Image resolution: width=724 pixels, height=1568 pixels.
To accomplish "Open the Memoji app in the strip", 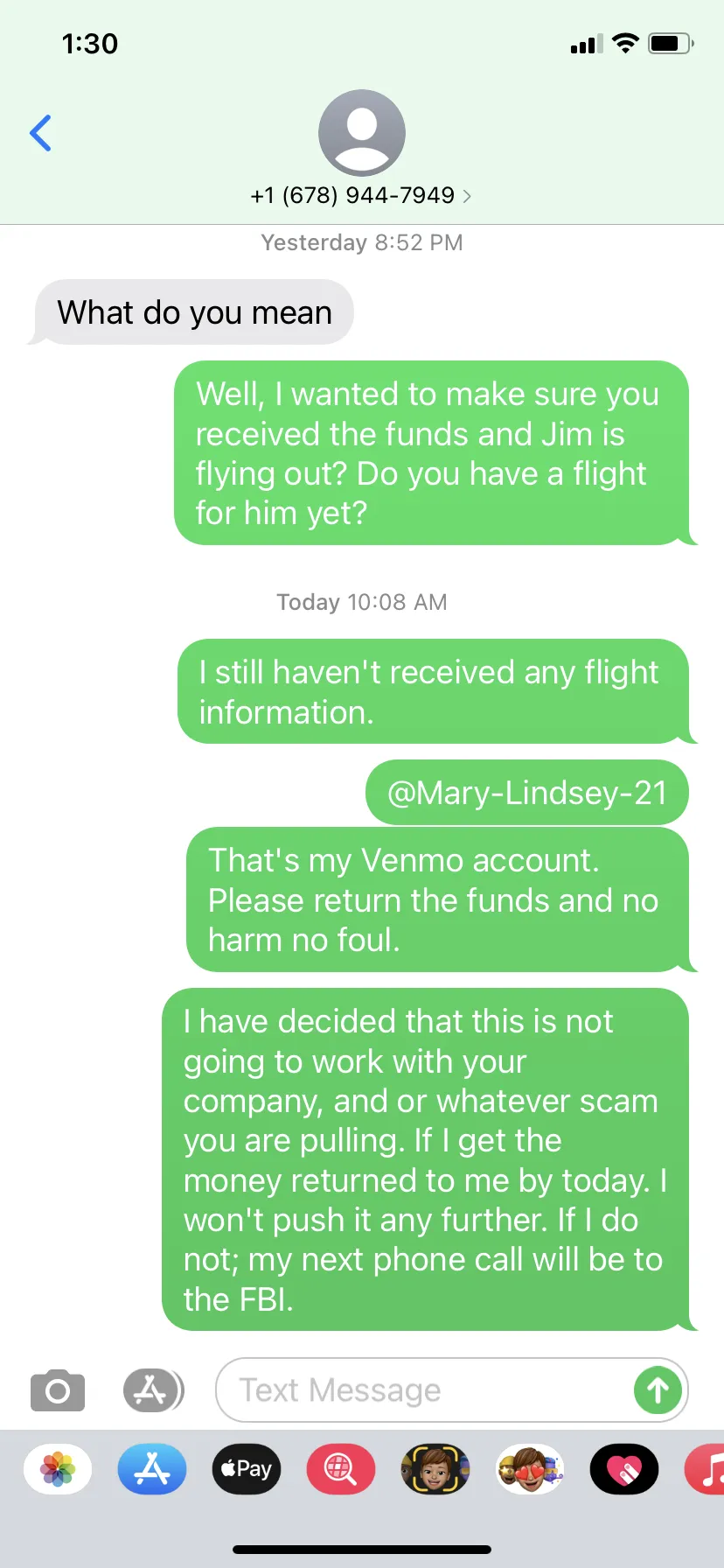I will (x=435, y=1469).
